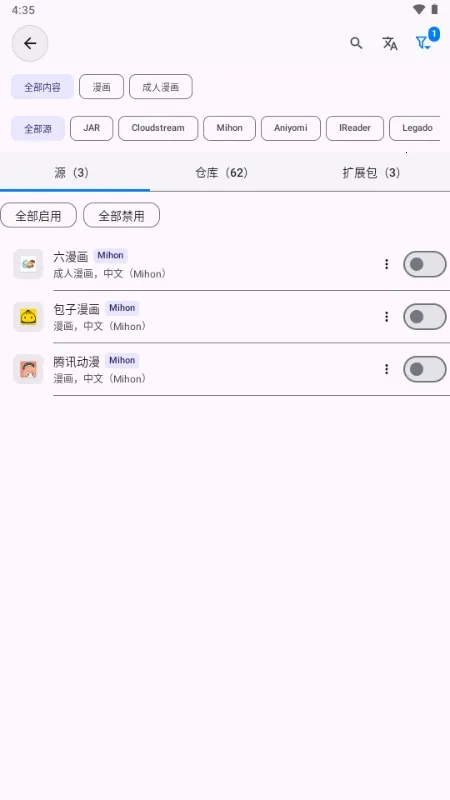
Task: Go back using the arrow button
Action: [x=30, y=43]
